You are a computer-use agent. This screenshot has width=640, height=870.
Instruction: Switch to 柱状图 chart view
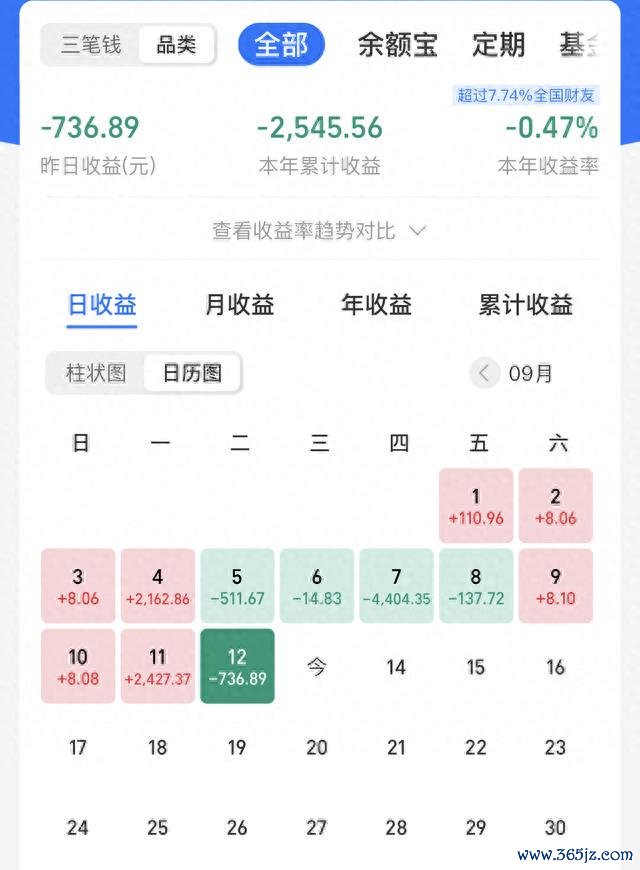tap(96, 374)
